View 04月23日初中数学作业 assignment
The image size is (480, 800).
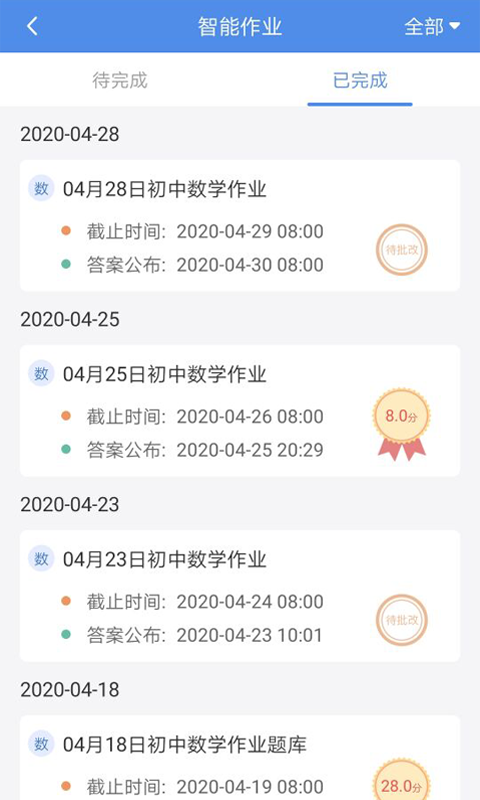(x=240, y=596)
